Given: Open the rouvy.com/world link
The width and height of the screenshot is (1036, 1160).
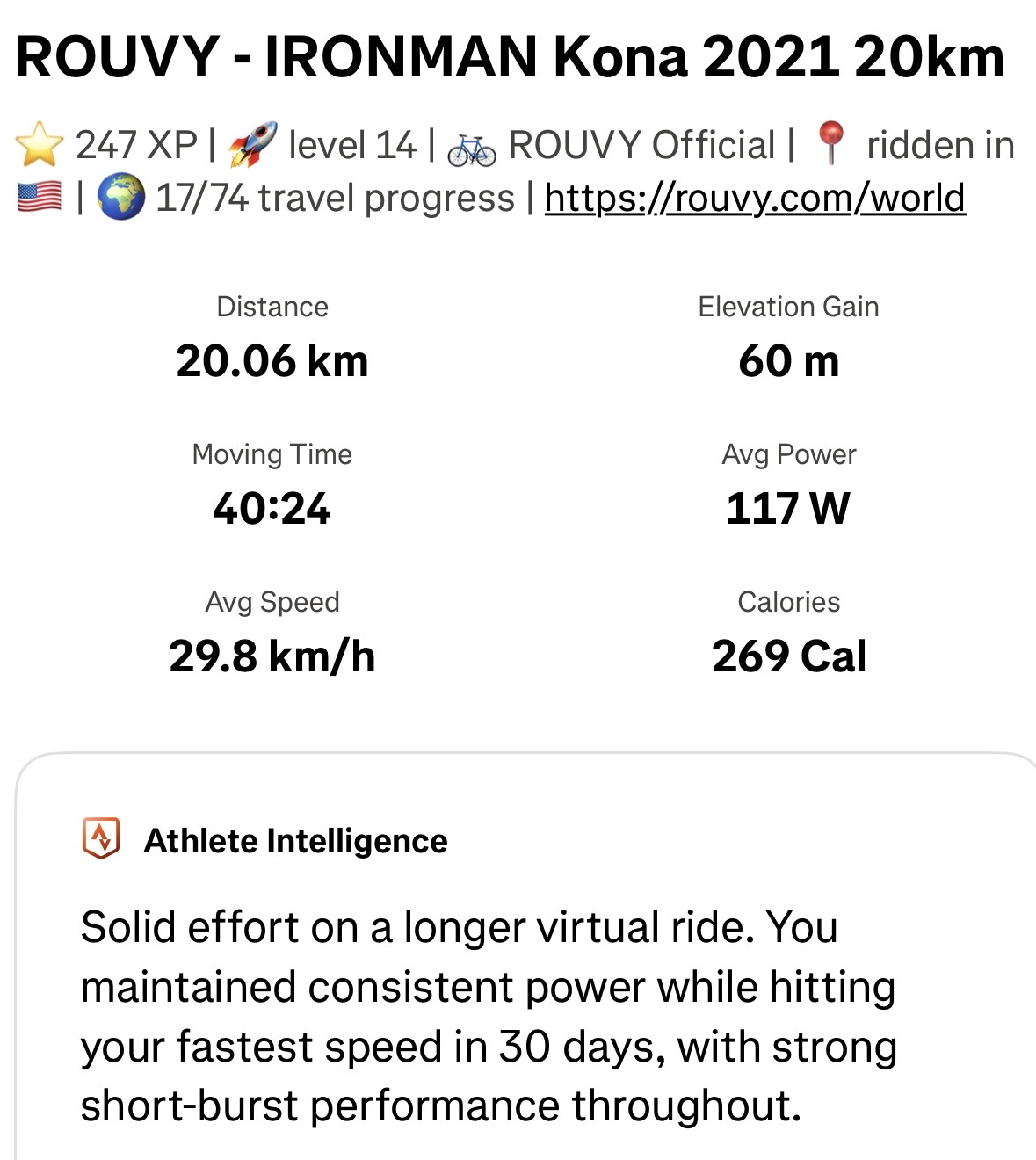Looking at the screenshot, I should (754, 198).
